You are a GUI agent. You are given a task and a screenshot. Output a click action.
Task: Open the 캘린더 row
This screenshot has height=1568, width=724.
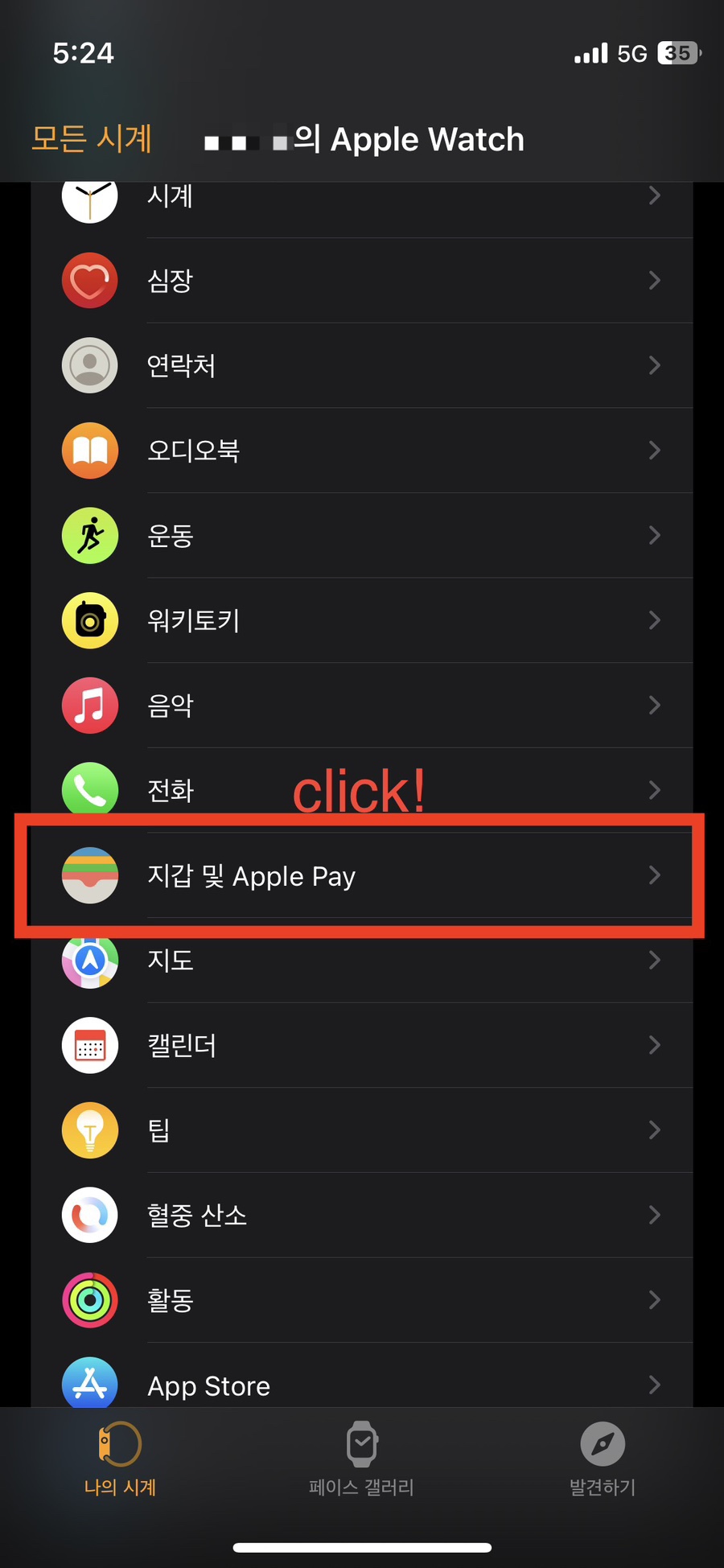tap(362, 1045)
